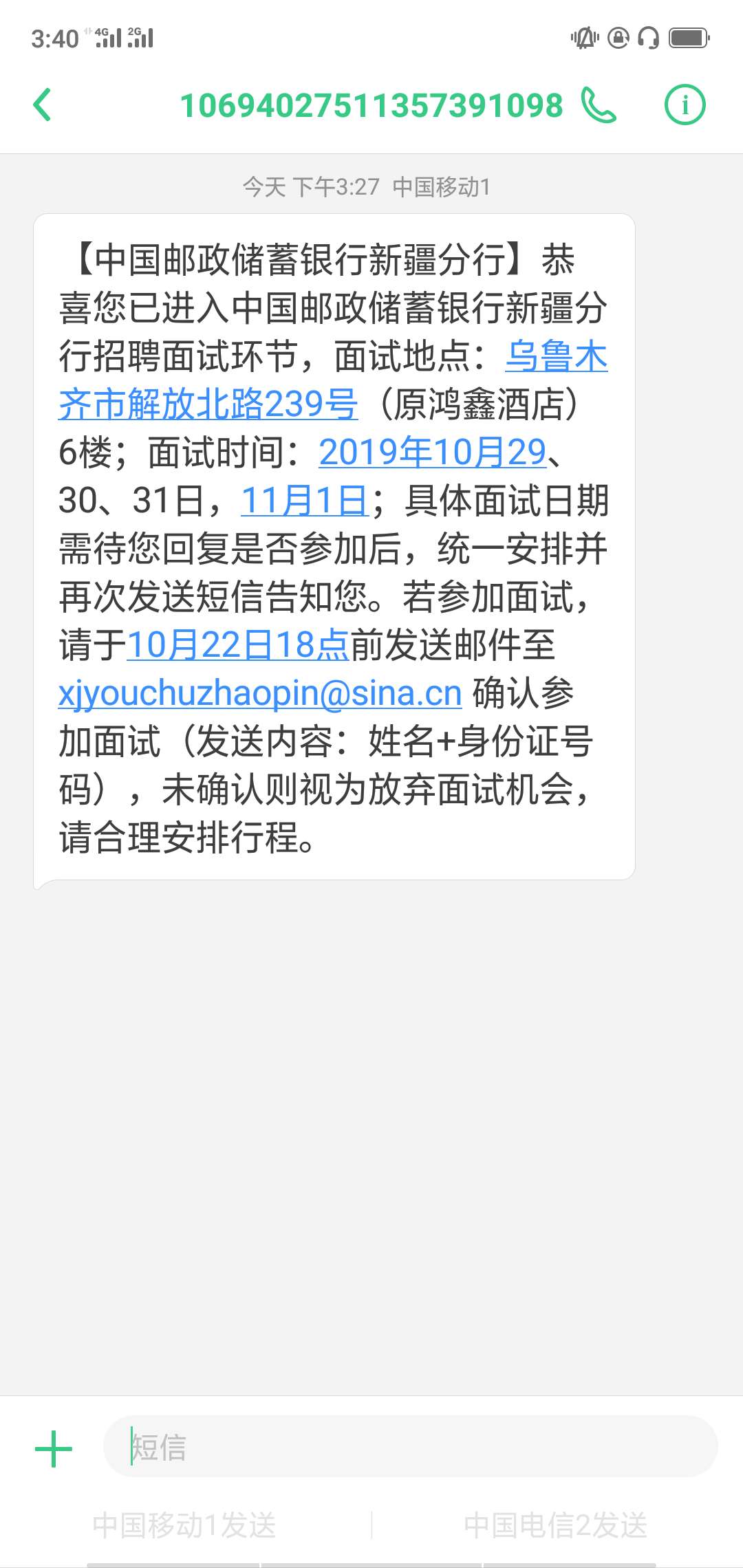Go back to the message list
The image size is (743, 1568).
[43, 105]
